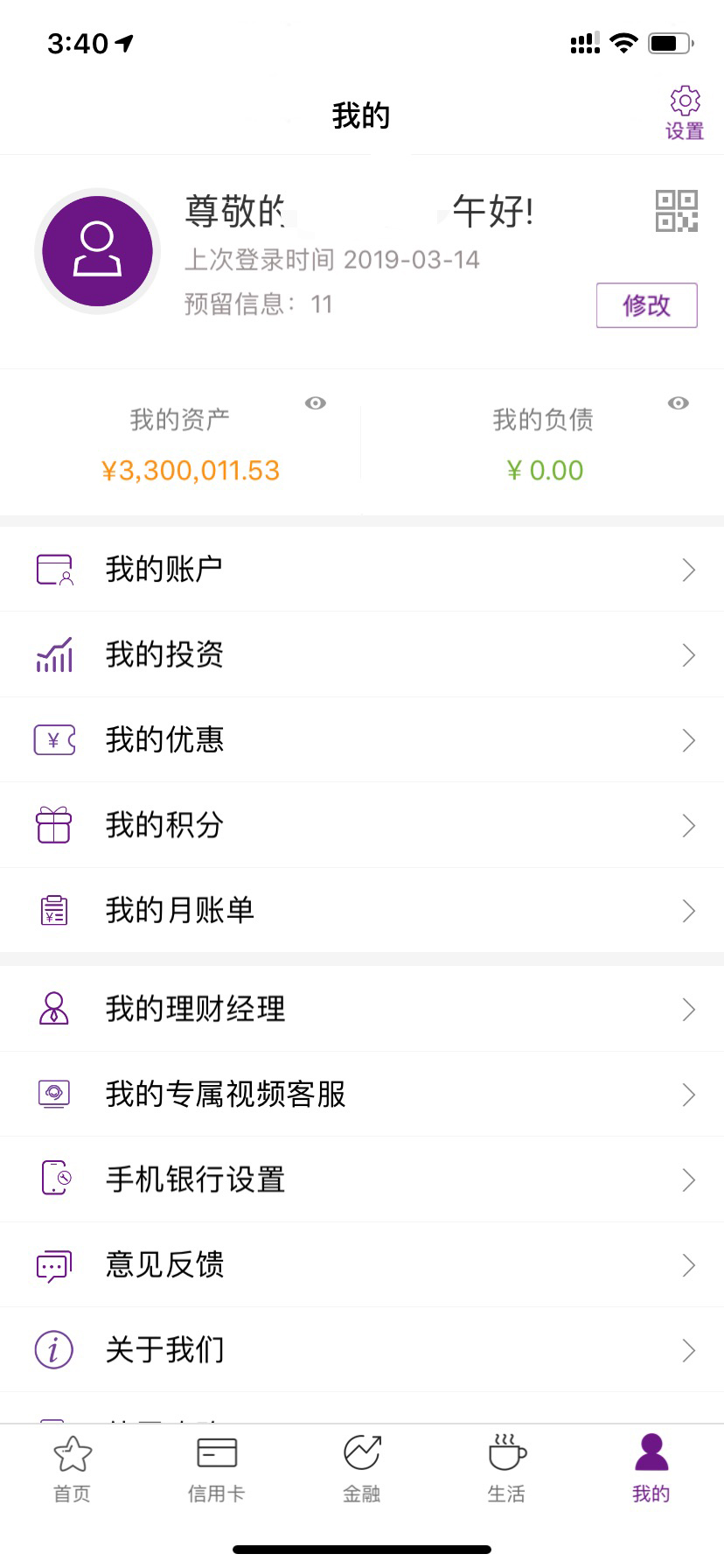
Task: Hide the 我的资产 amount
Action: click(x=316, y=403)
